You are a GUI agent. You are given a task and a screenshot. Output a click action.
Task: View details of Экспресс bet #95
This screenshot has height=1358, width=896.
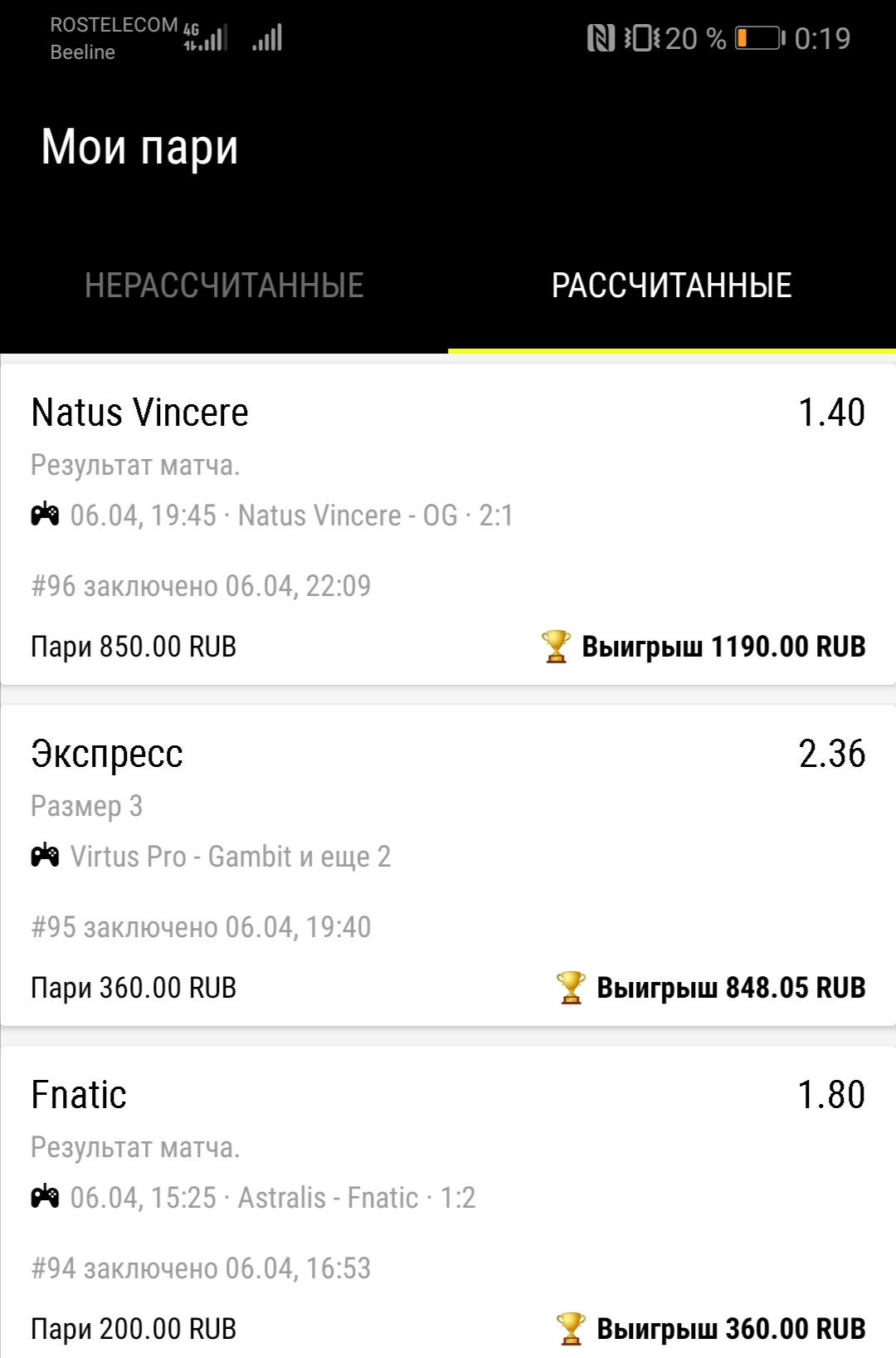[x=448, y=866]
